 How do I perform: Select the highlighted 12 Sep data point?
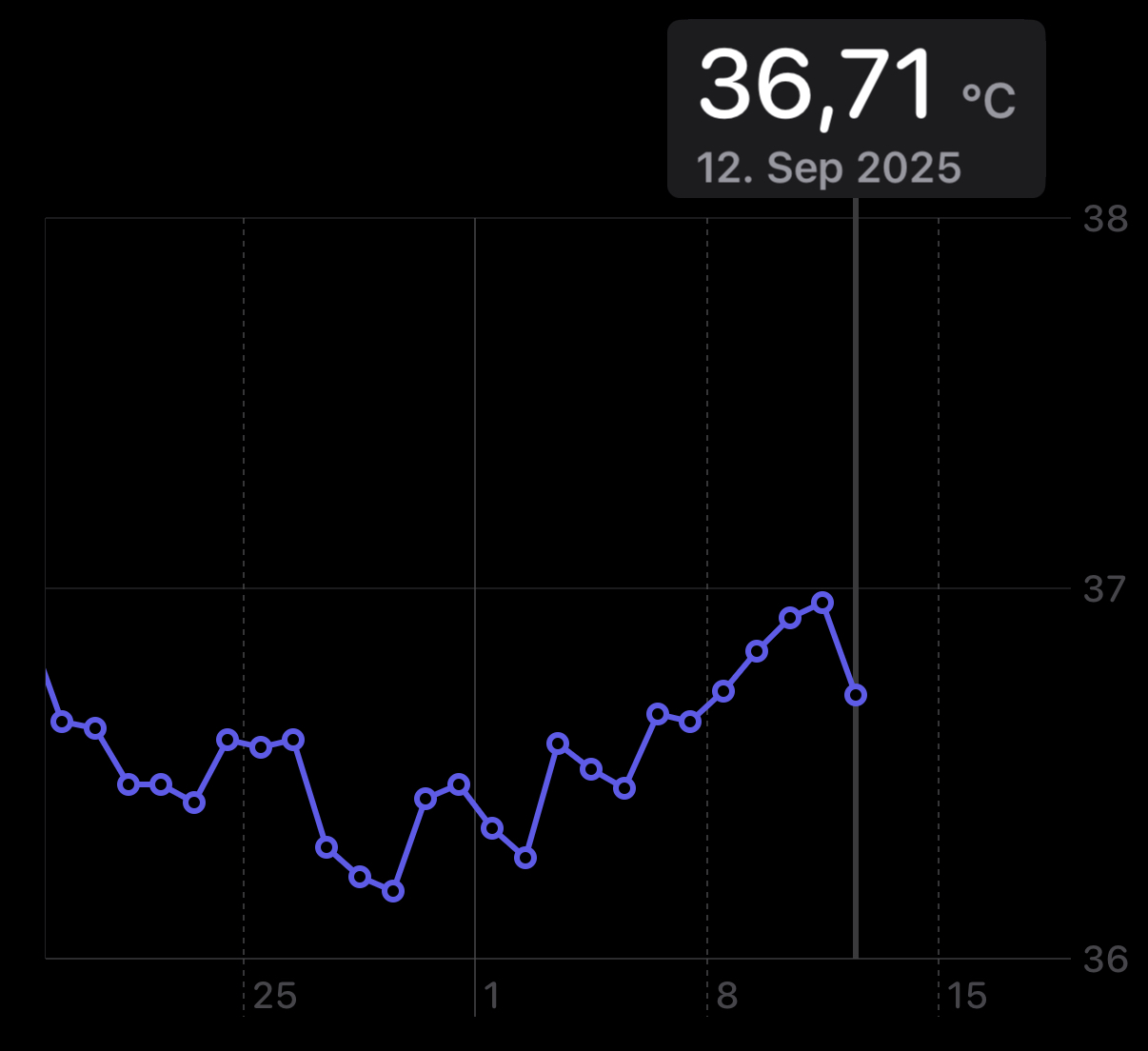point(856,695)
